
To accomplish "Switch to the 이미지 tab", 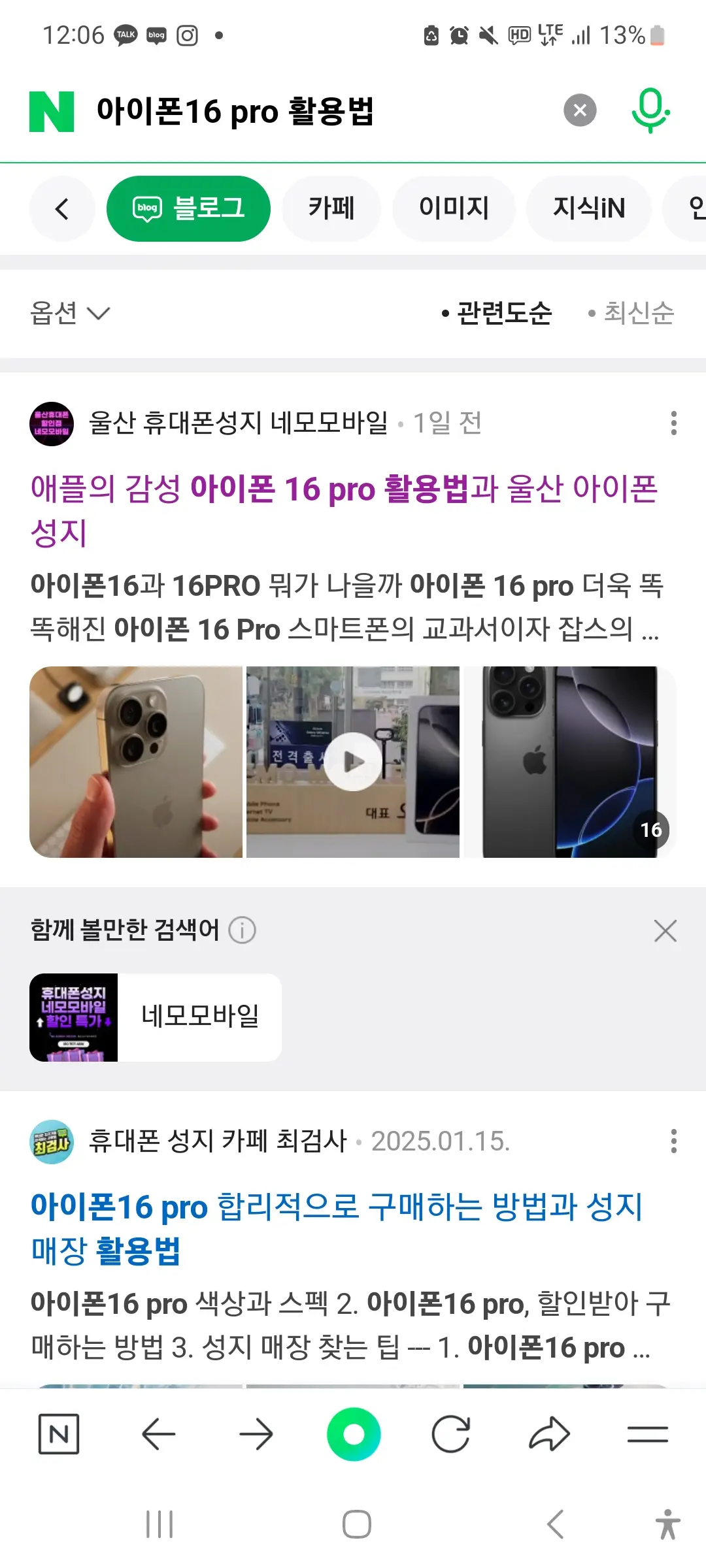I will 453,208.
